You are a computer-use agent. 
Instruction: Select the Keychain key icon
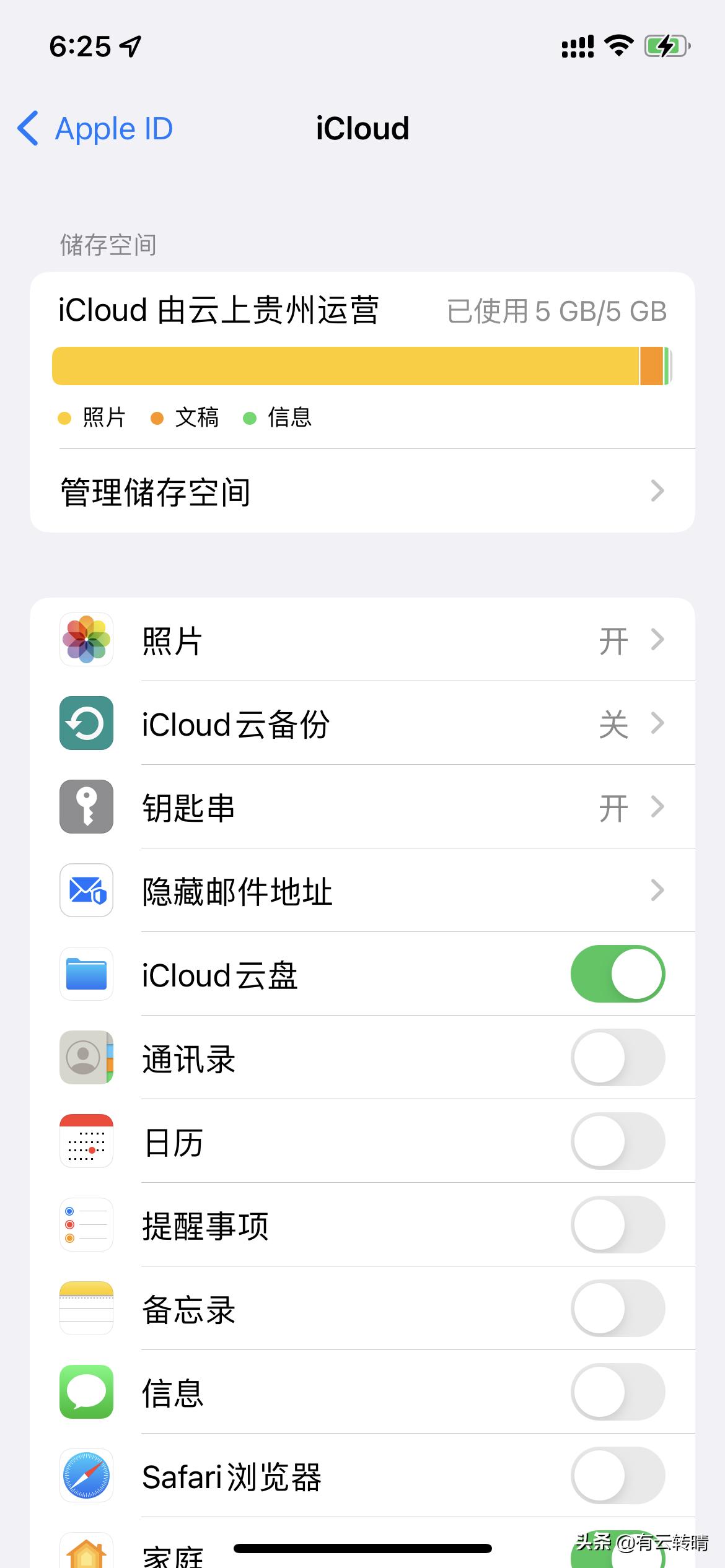pos(86,807)
